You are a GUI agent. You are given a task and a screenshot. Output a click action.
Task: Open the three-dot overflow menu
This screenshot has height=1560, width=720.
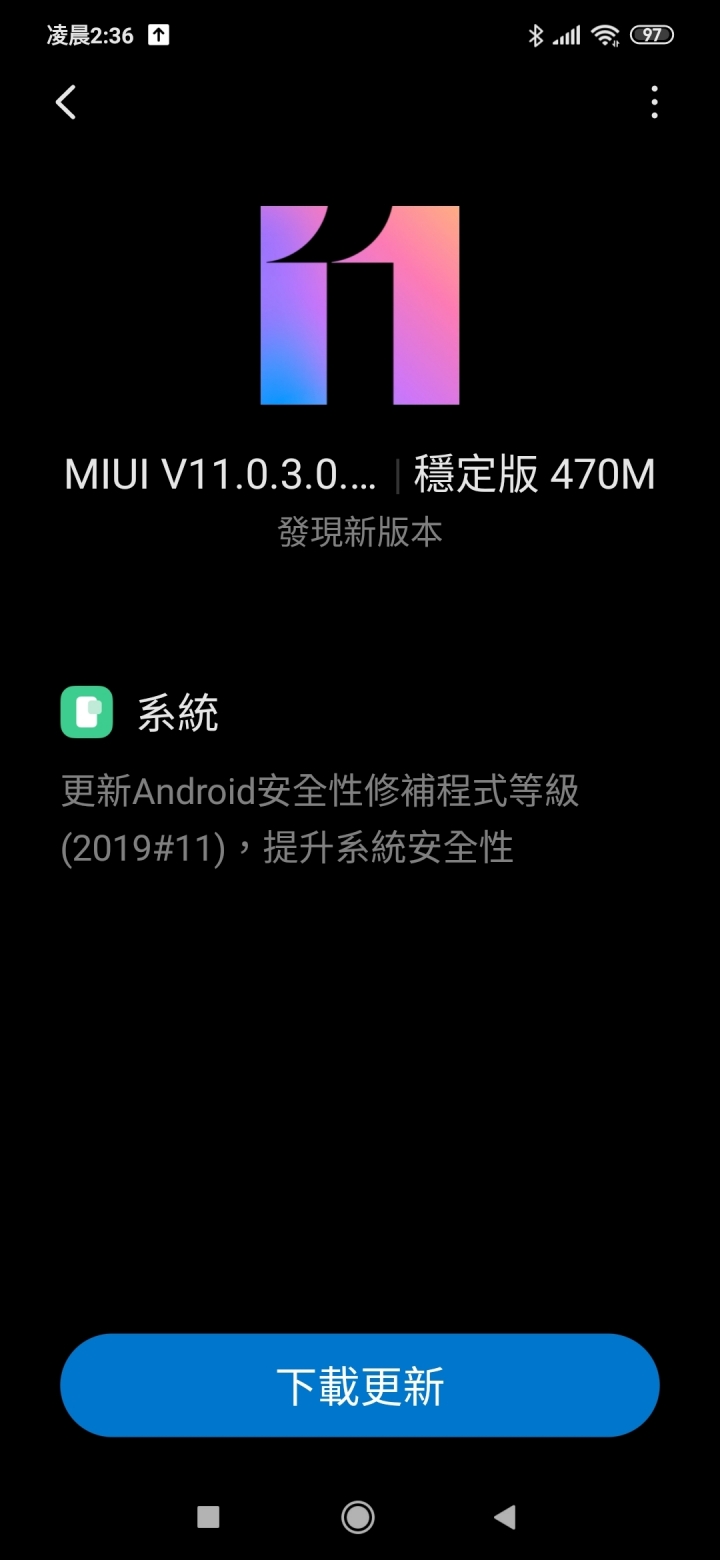654,102
